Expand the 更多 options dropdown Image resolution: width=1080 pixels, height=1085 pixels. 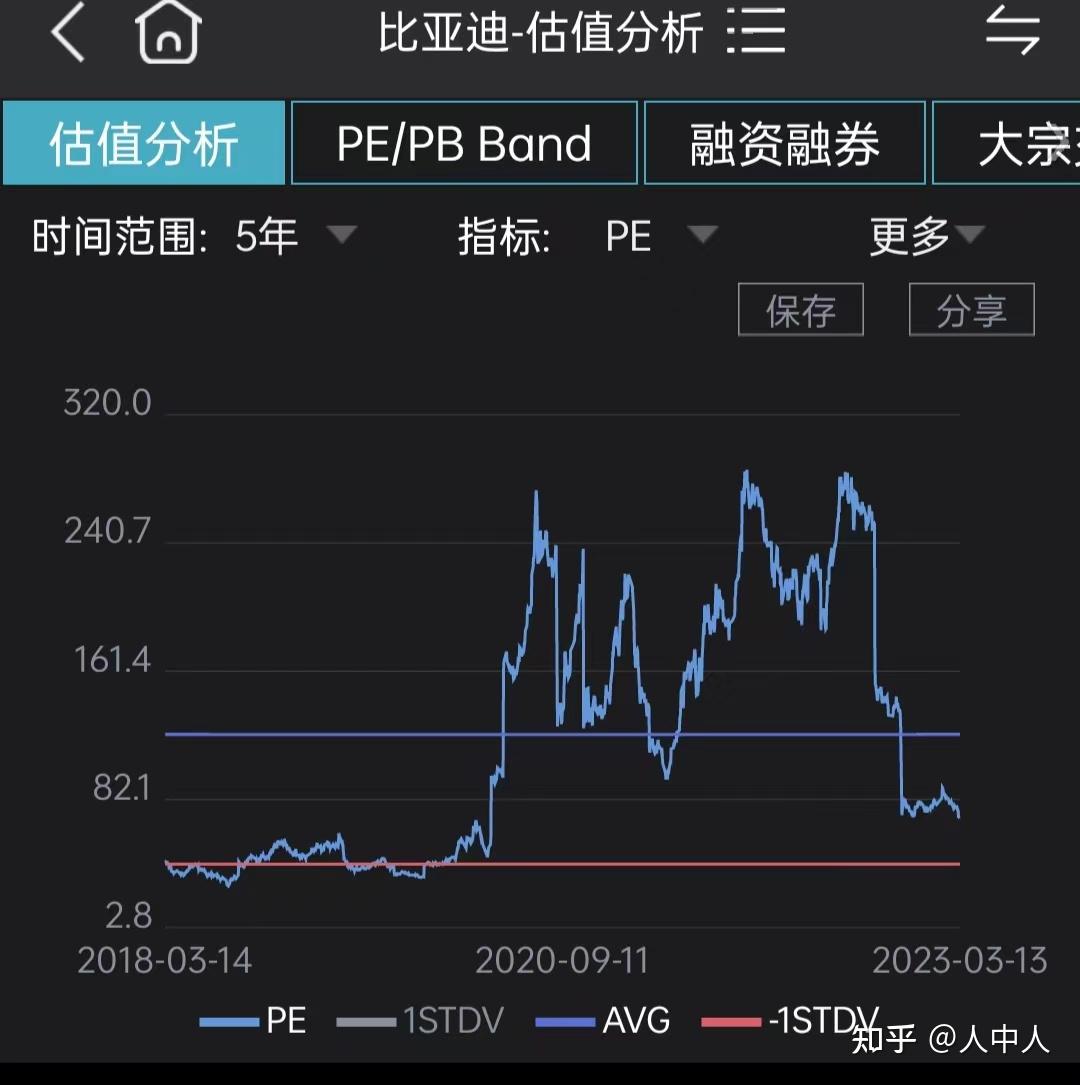tap(925, 236)
